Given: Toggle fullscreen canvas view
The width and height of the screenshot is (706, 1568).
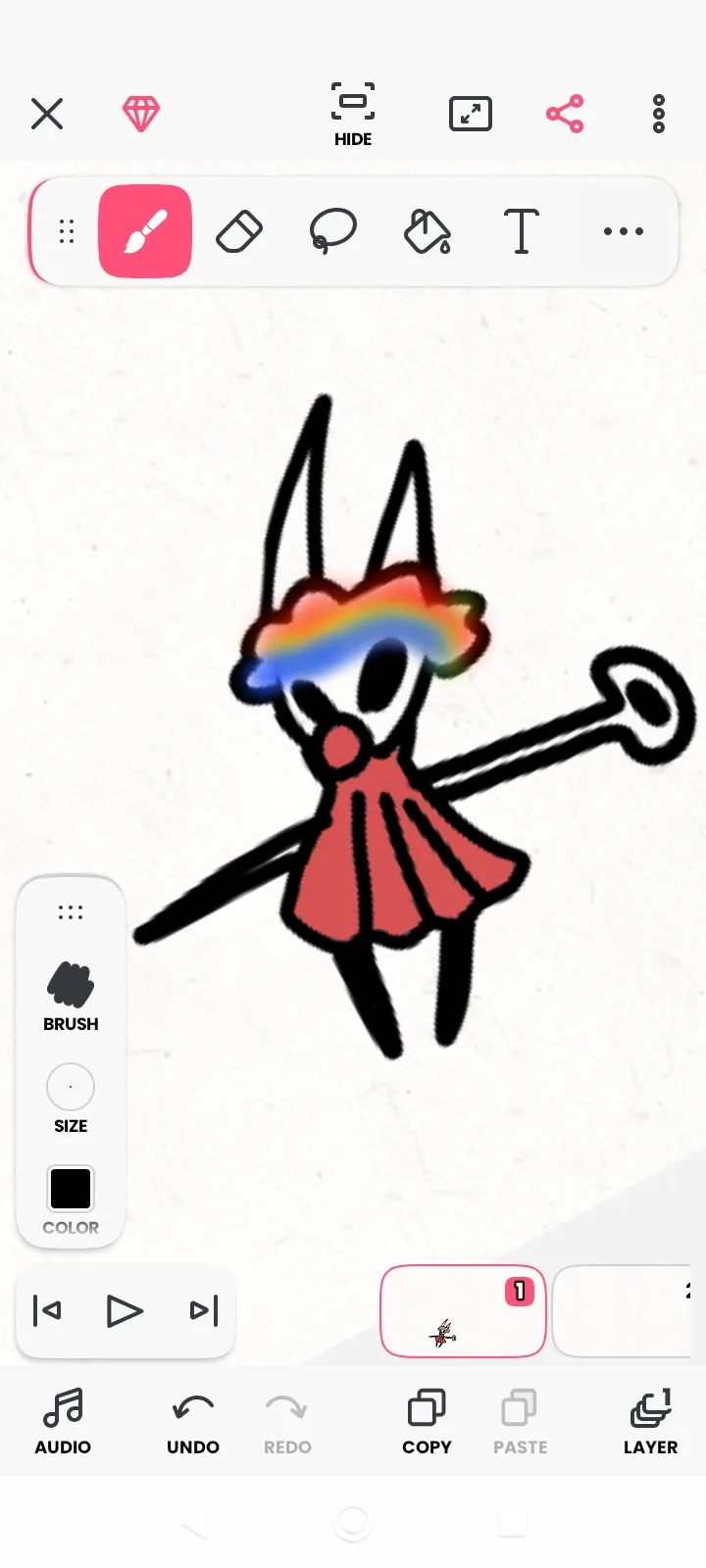Looking at the screenshot, I should (x=471, y=114).
